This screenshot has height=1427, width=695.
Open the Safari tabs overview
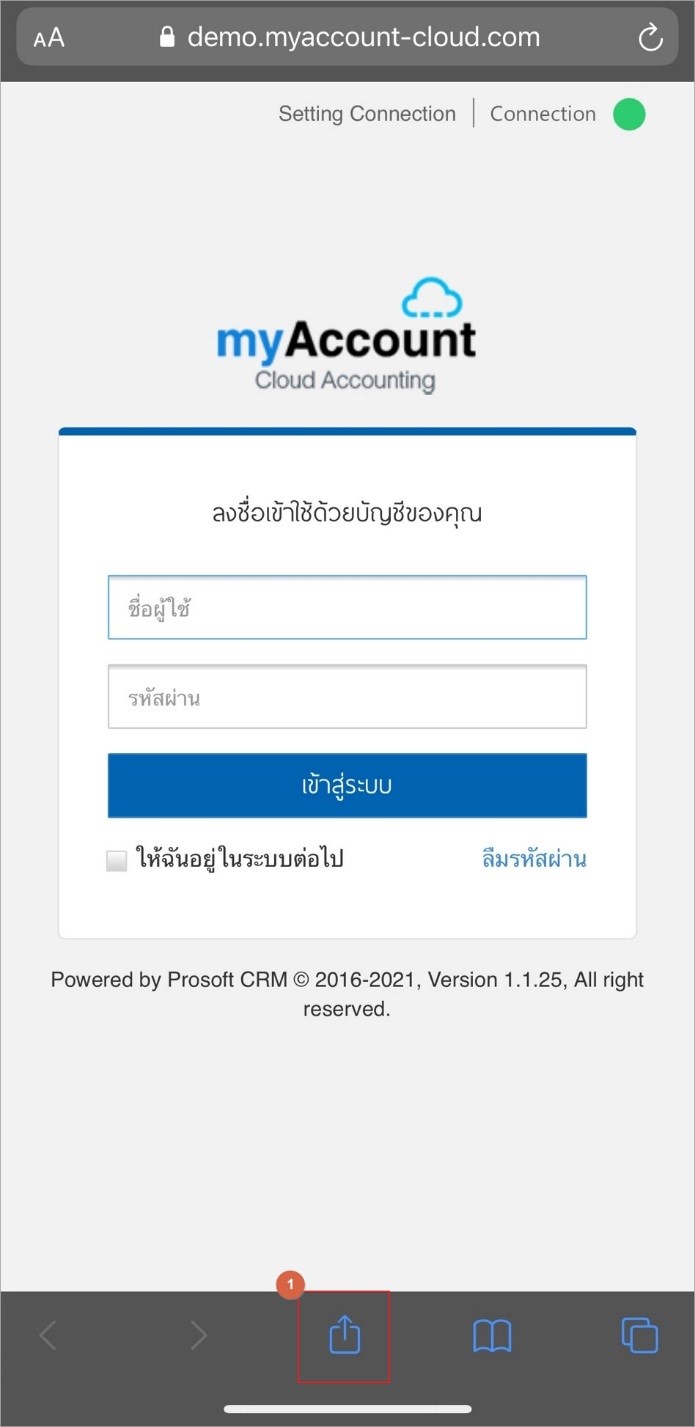pyautogui.click(x=640, y=1336)
